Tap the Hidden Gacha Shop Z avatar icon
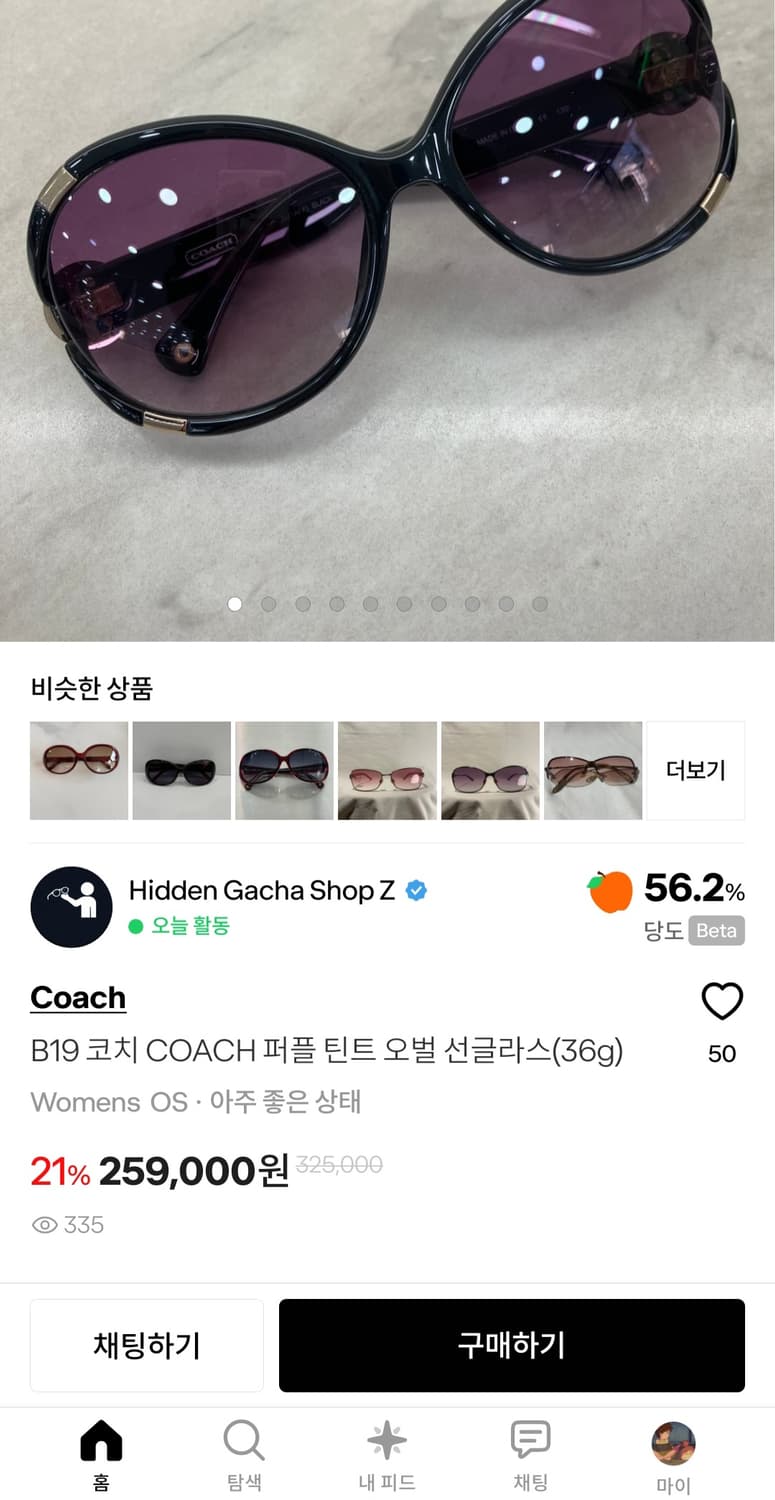 pos(70,905)
